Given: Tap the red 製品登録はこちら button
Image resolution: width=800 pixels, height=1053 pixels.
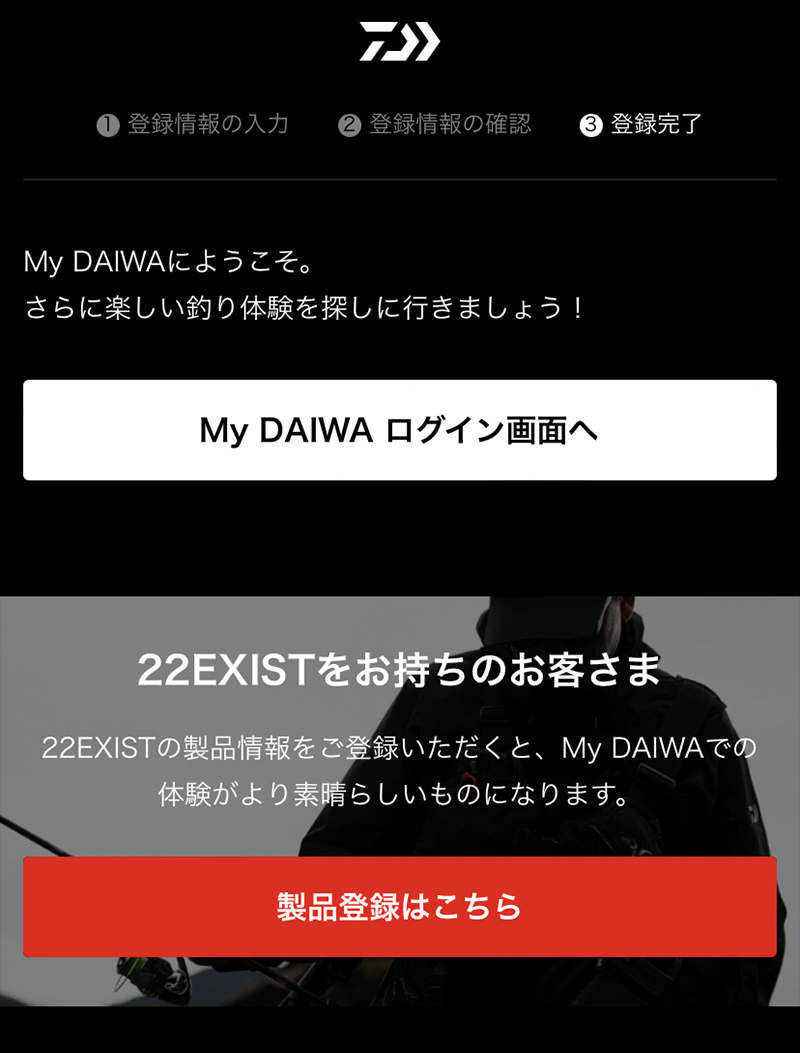Looking at the screenshot, I should click(x=400, y=906).
